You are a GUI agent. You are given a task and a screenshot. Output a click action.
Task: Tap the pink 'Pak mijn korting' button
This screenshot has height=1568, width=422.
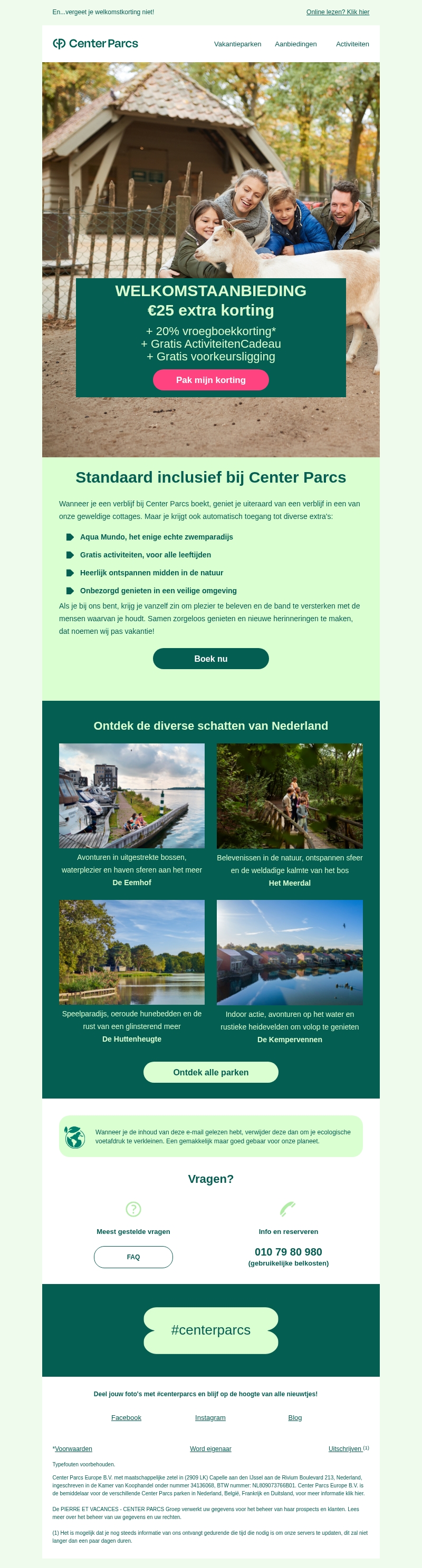pyautogui.click(x=210, y=380)
